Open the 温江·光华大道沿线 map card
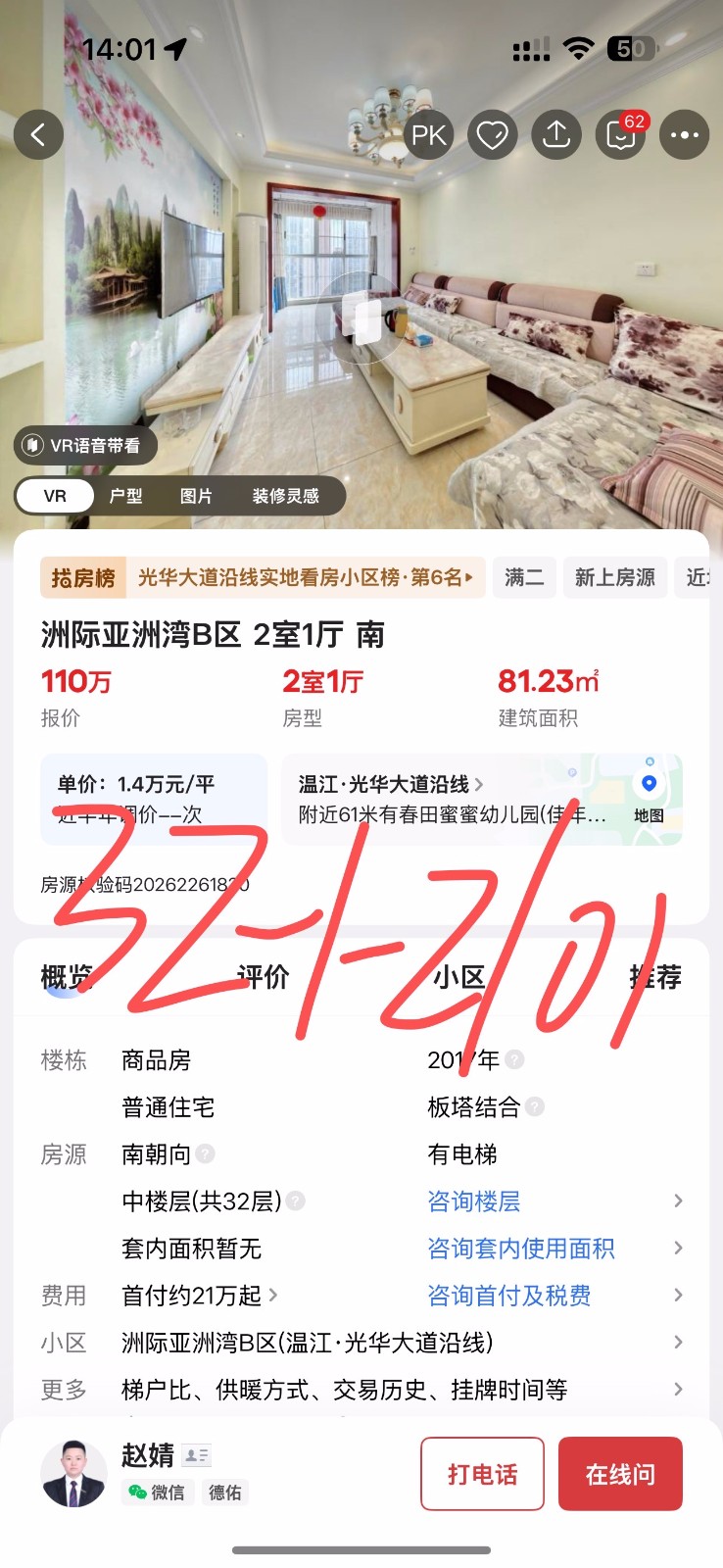The height and width of the screenshot is (1568, 723). (481, 799)
